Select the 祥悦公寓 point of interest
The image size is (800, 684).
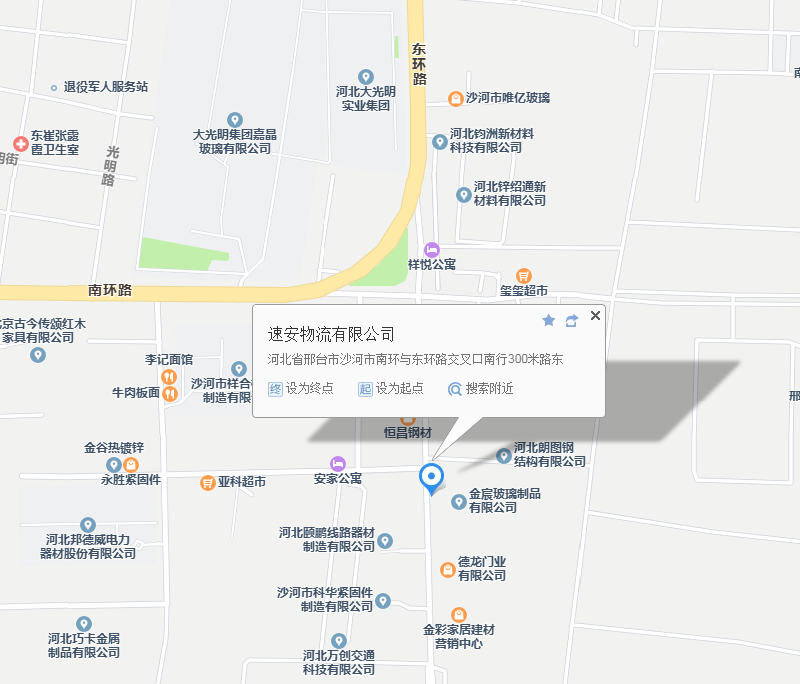(431, 249)
